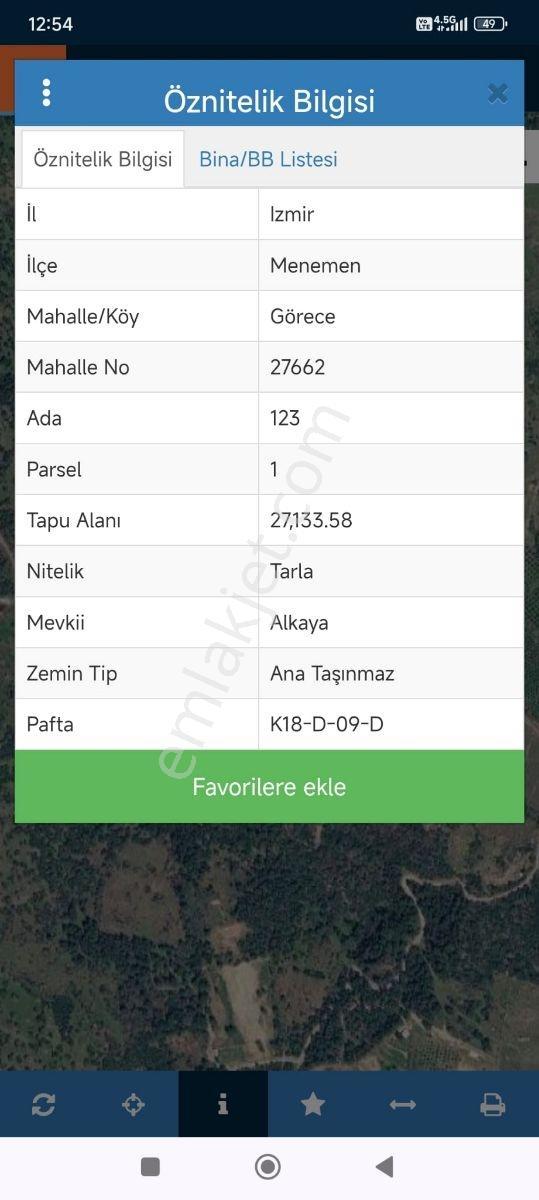Tap the horizontal arrows measure icon
The image size is (539, 1200).
[403, 1104]
